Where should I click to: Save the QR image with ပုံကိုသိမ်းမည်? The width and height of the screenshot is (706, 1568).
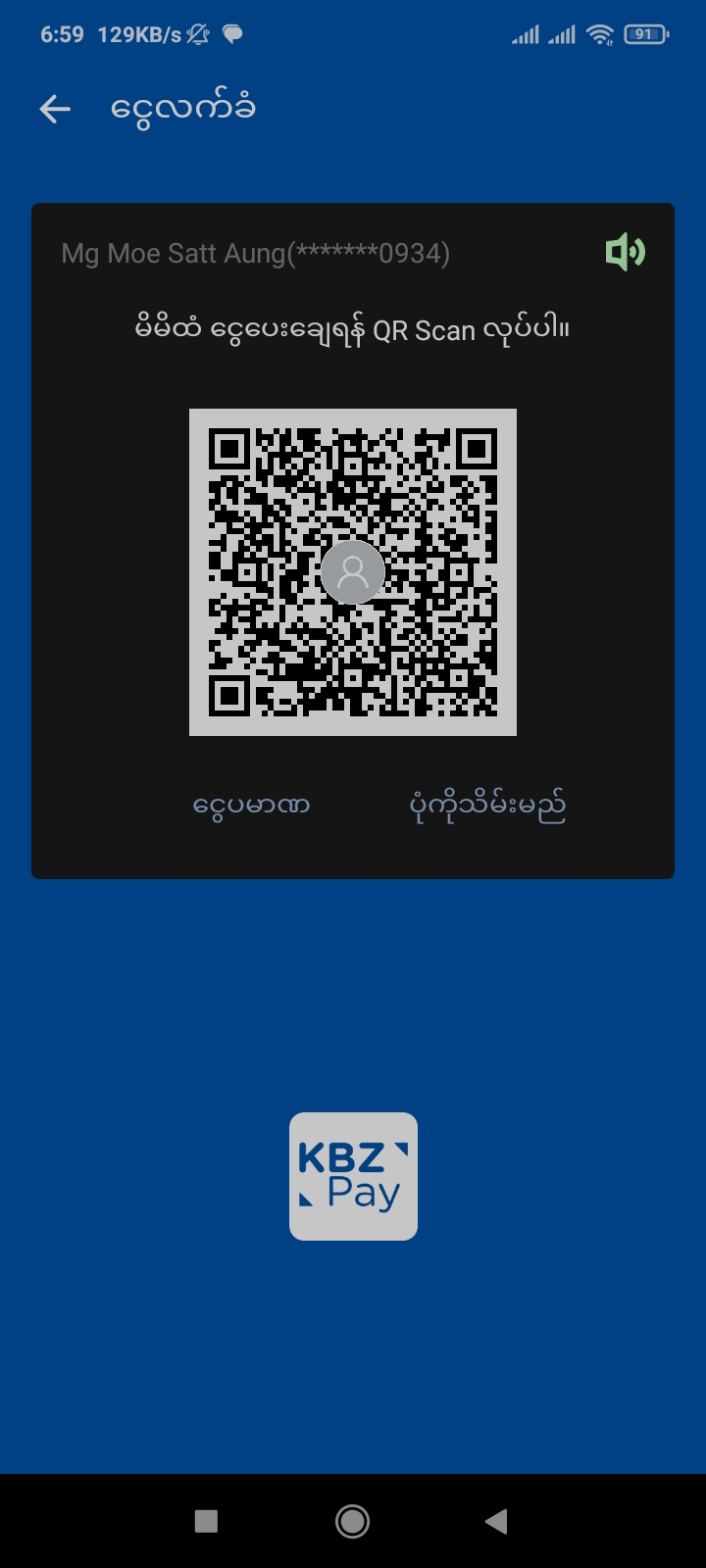(x=487, y=807)
